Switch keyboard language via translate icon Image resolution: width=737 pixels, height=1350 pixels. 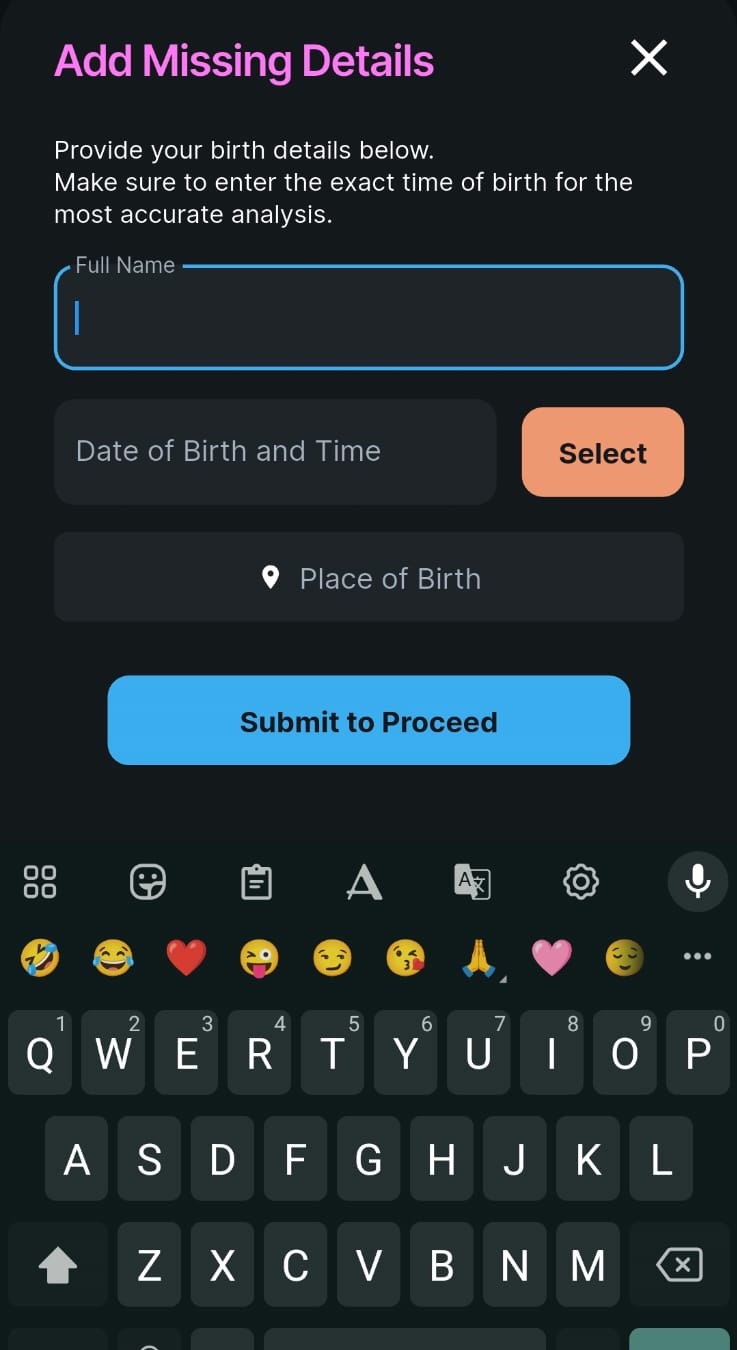[472, 881]
